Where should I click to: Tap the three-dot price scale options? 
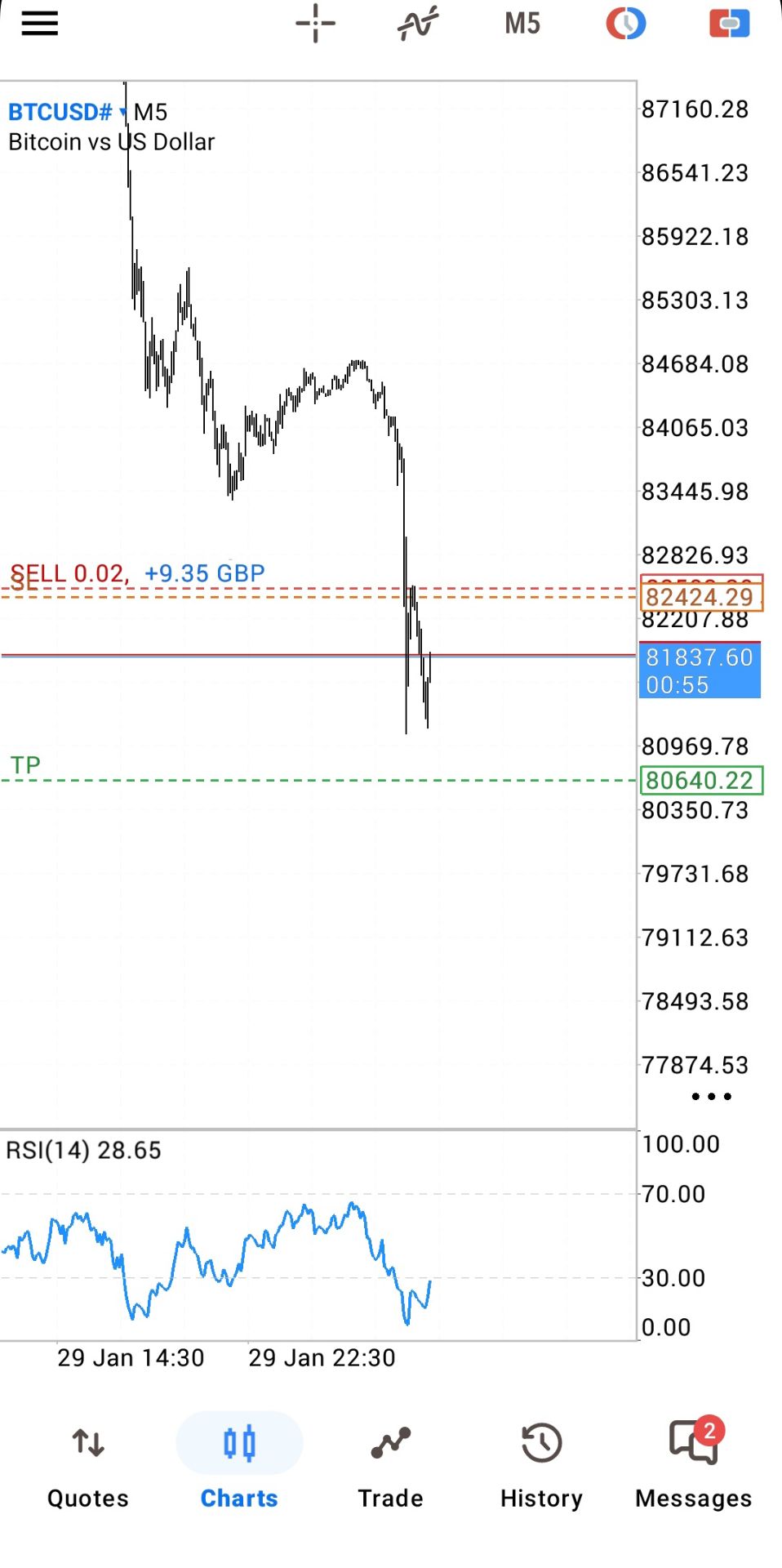point(711,1096)
